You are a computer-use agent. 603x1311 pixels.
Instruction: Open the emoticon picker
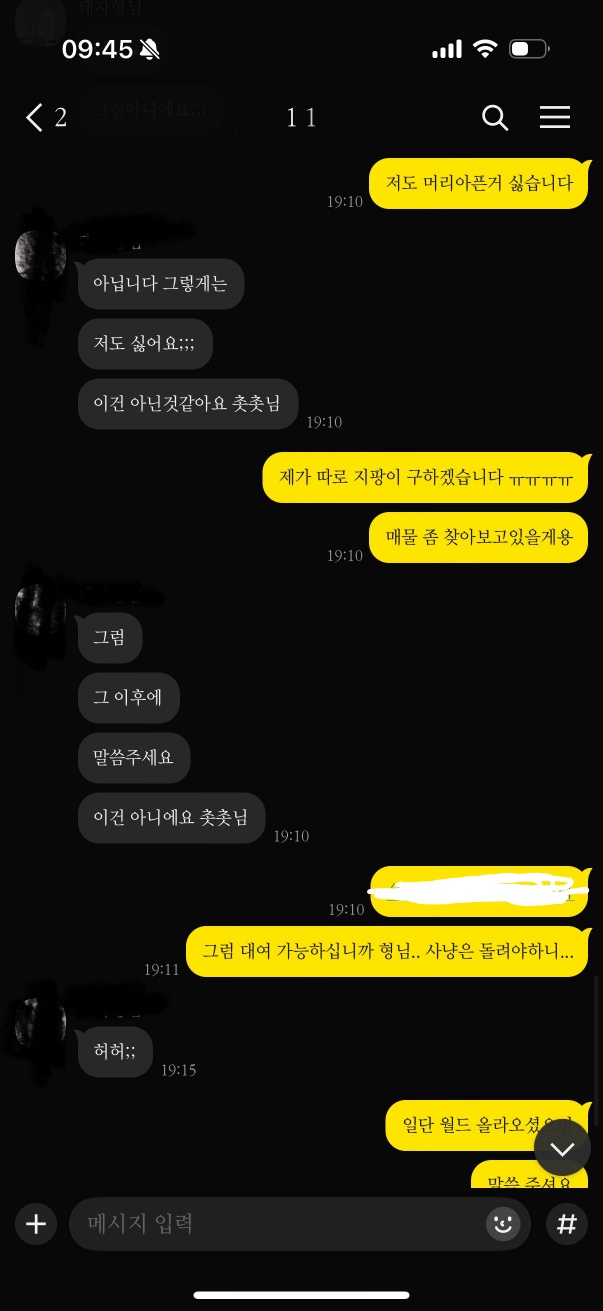pos(503,1224)
